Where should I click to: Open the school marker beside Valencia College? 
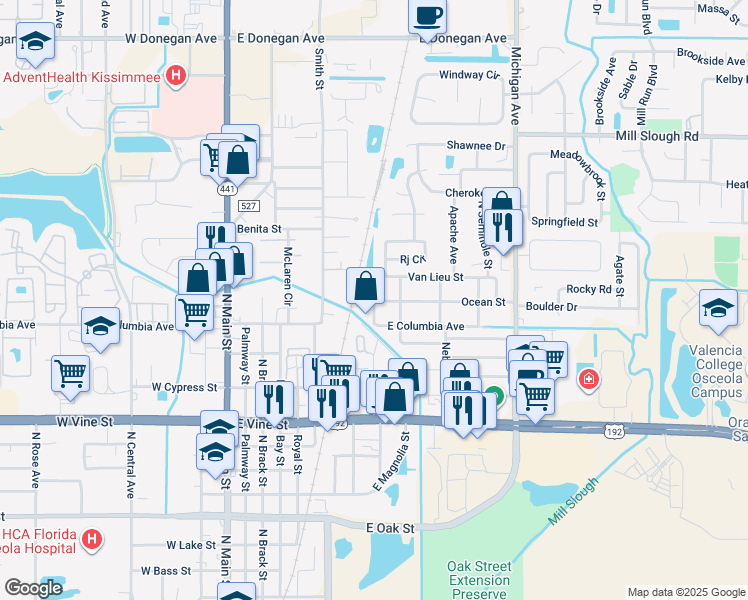tap(718, 309)
